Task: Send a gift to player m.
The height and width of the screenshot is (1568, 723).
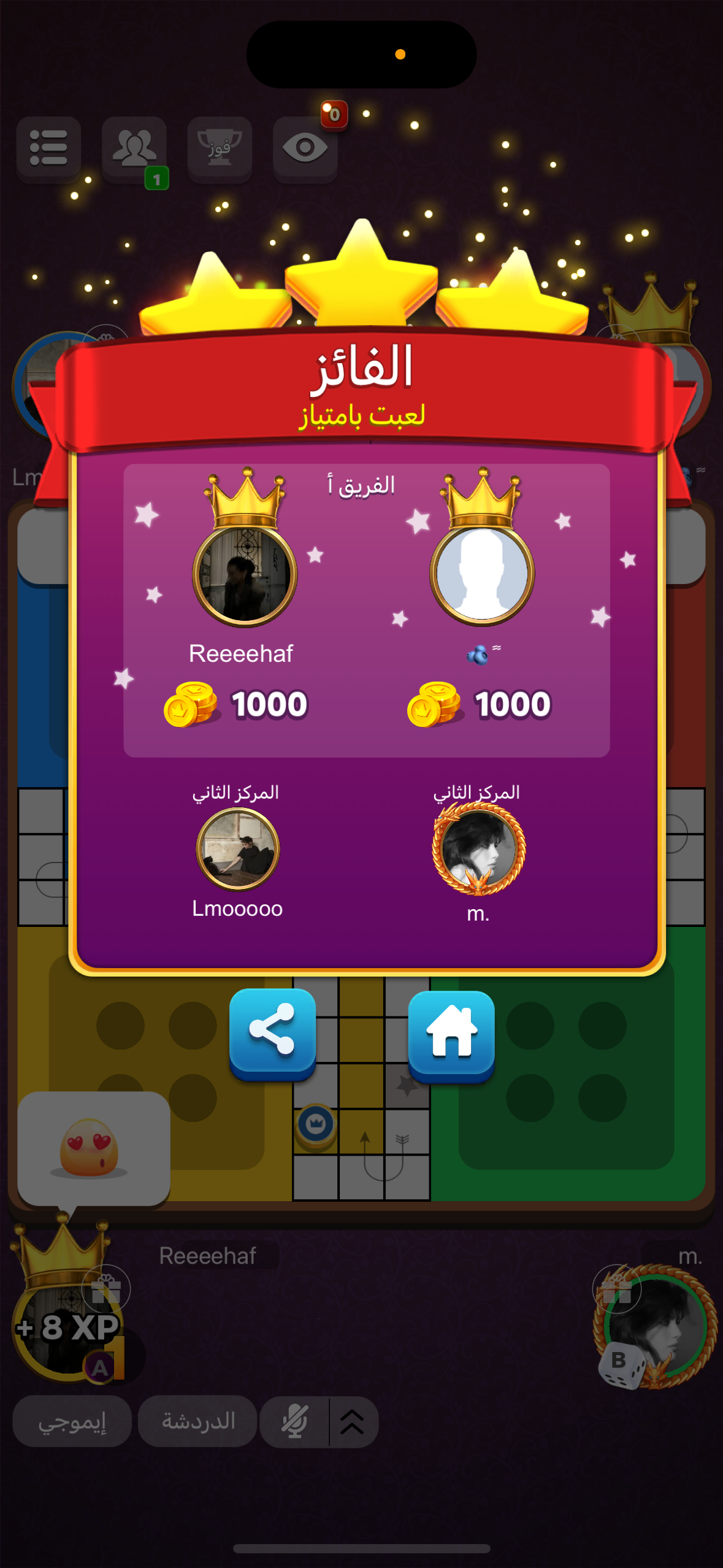Action: point(616,1289)
